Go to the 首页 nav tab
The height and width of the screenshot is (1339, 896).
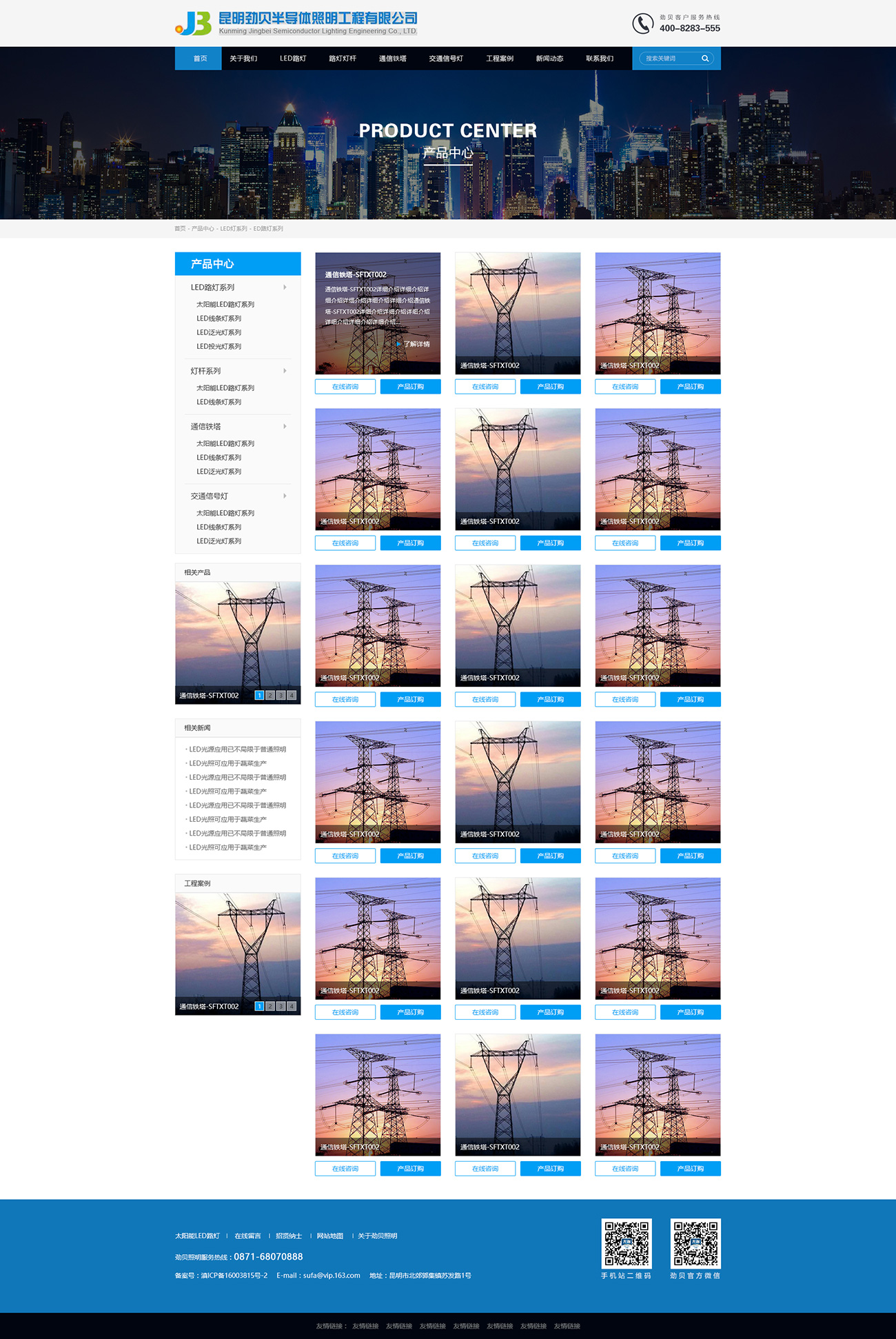(x=200, y=59)
